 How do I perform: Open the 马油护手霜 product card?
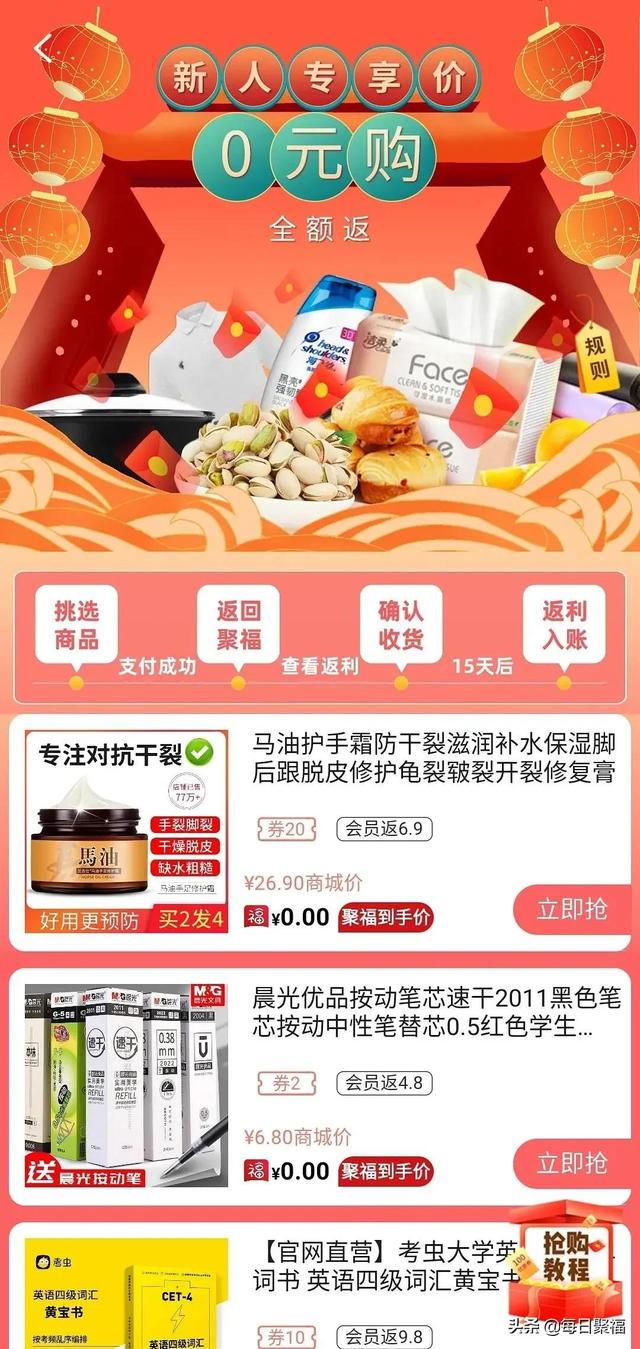coord(320,832)
